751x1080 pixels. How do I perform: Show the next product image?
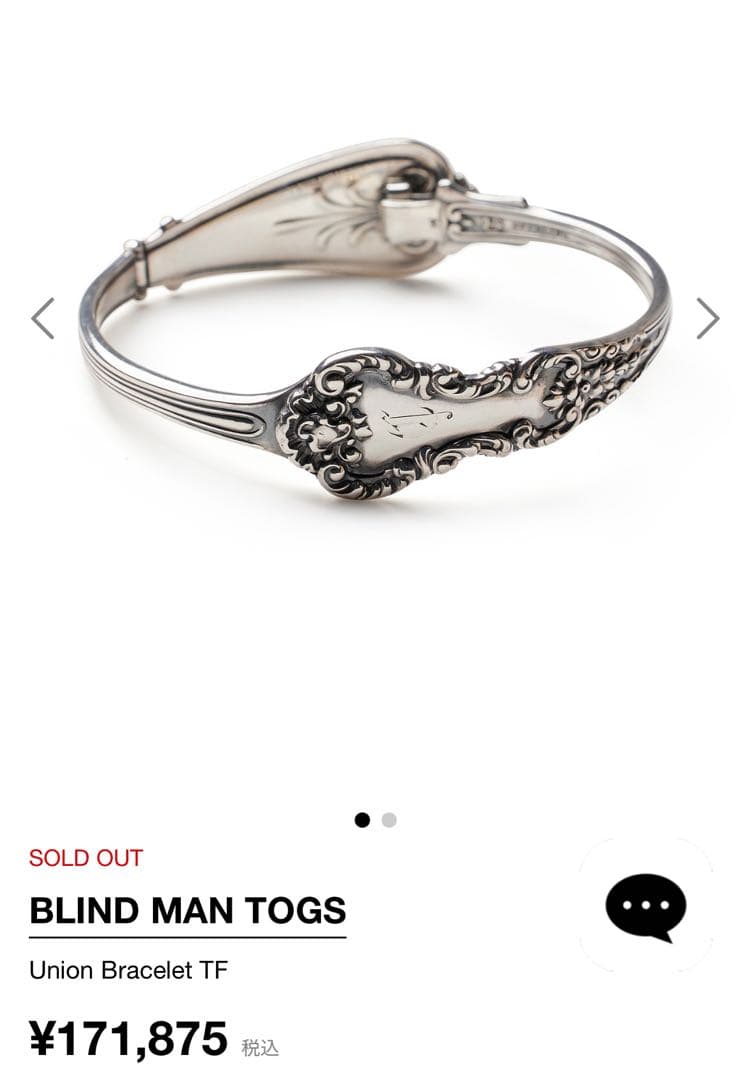pyautogui.click(x=707, y=318)
